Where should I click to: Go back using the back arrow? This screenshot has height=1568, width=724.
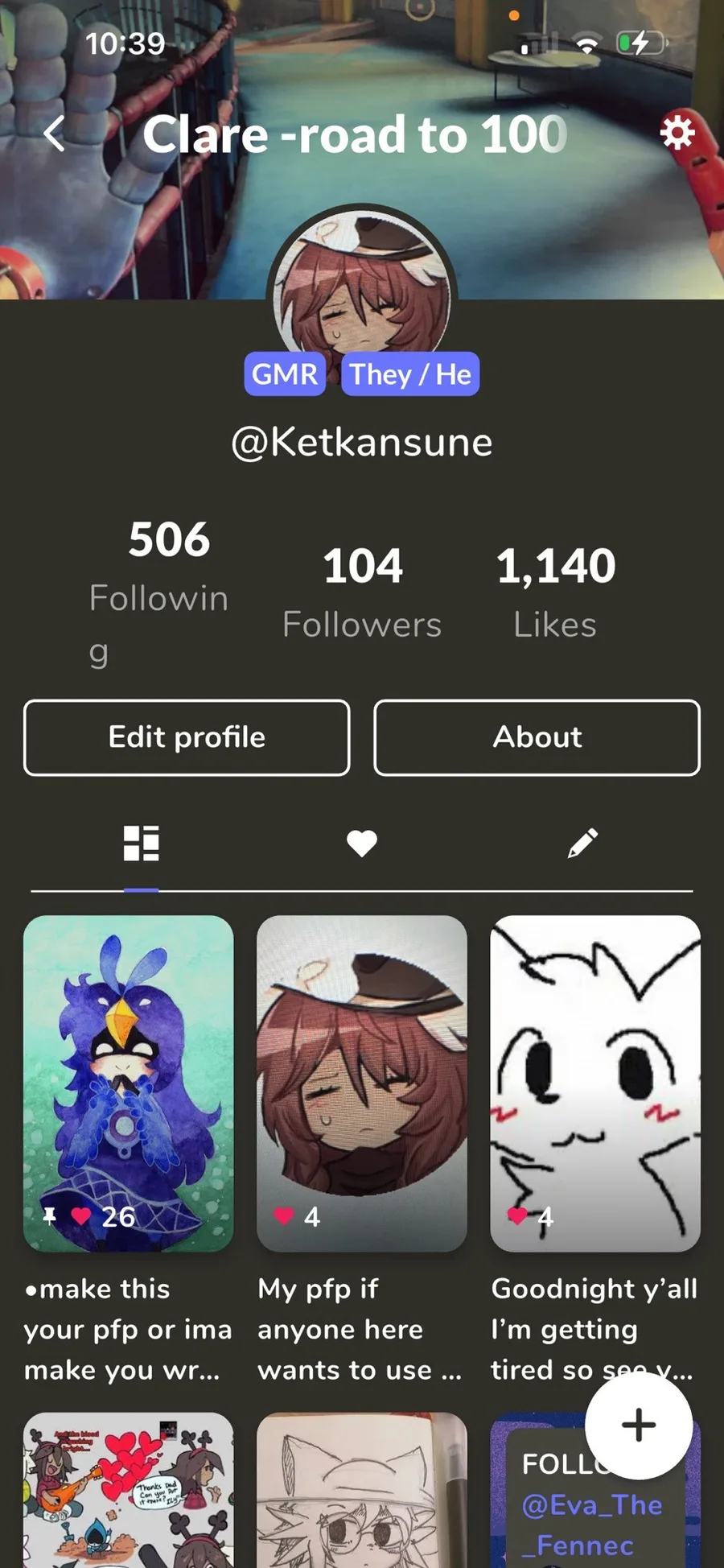[x=55, y=134]
